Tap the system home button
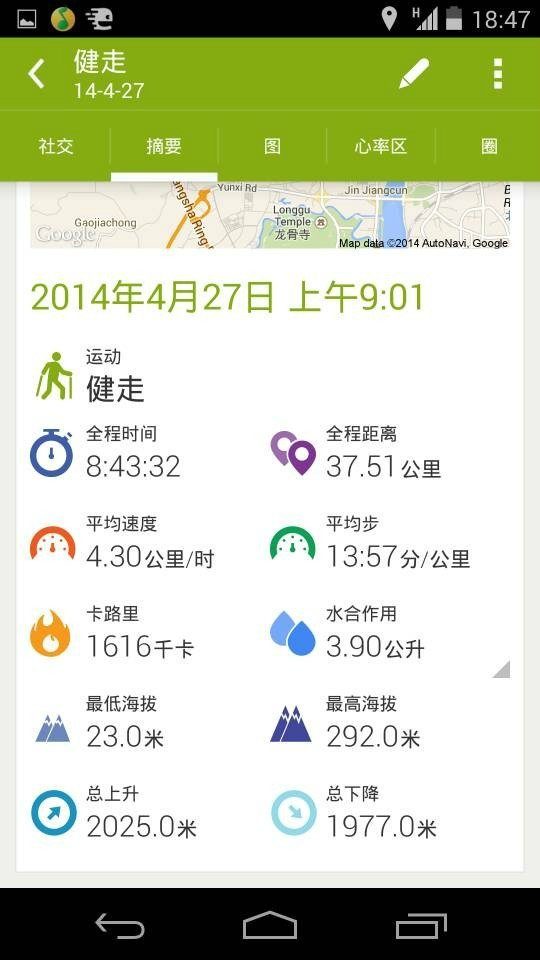 click(x=270, y=924)
